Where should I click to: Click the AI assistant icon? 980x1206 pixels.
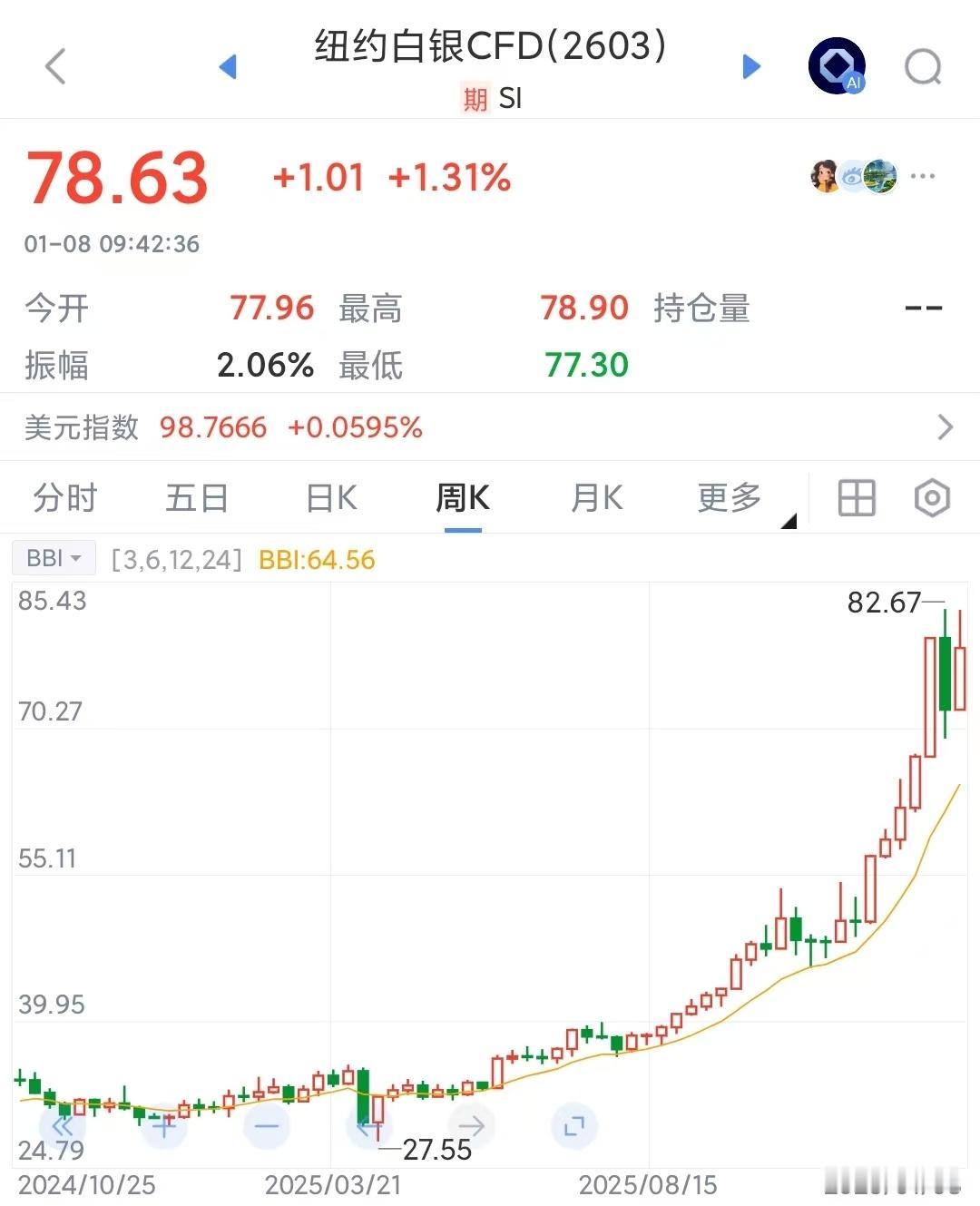pos(836,65)
